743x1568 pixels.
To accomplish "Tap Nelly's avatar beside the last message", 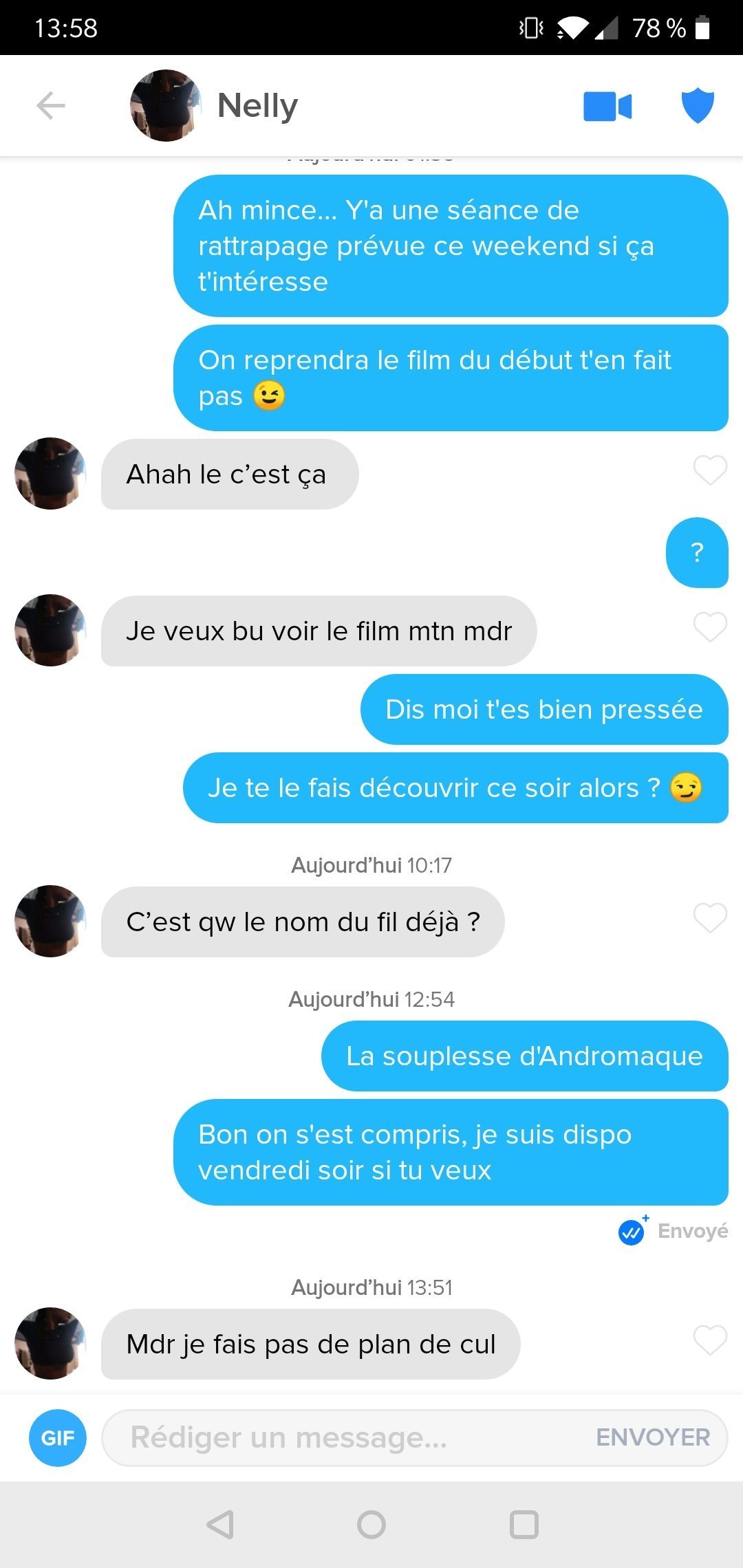I will 50,1343.
